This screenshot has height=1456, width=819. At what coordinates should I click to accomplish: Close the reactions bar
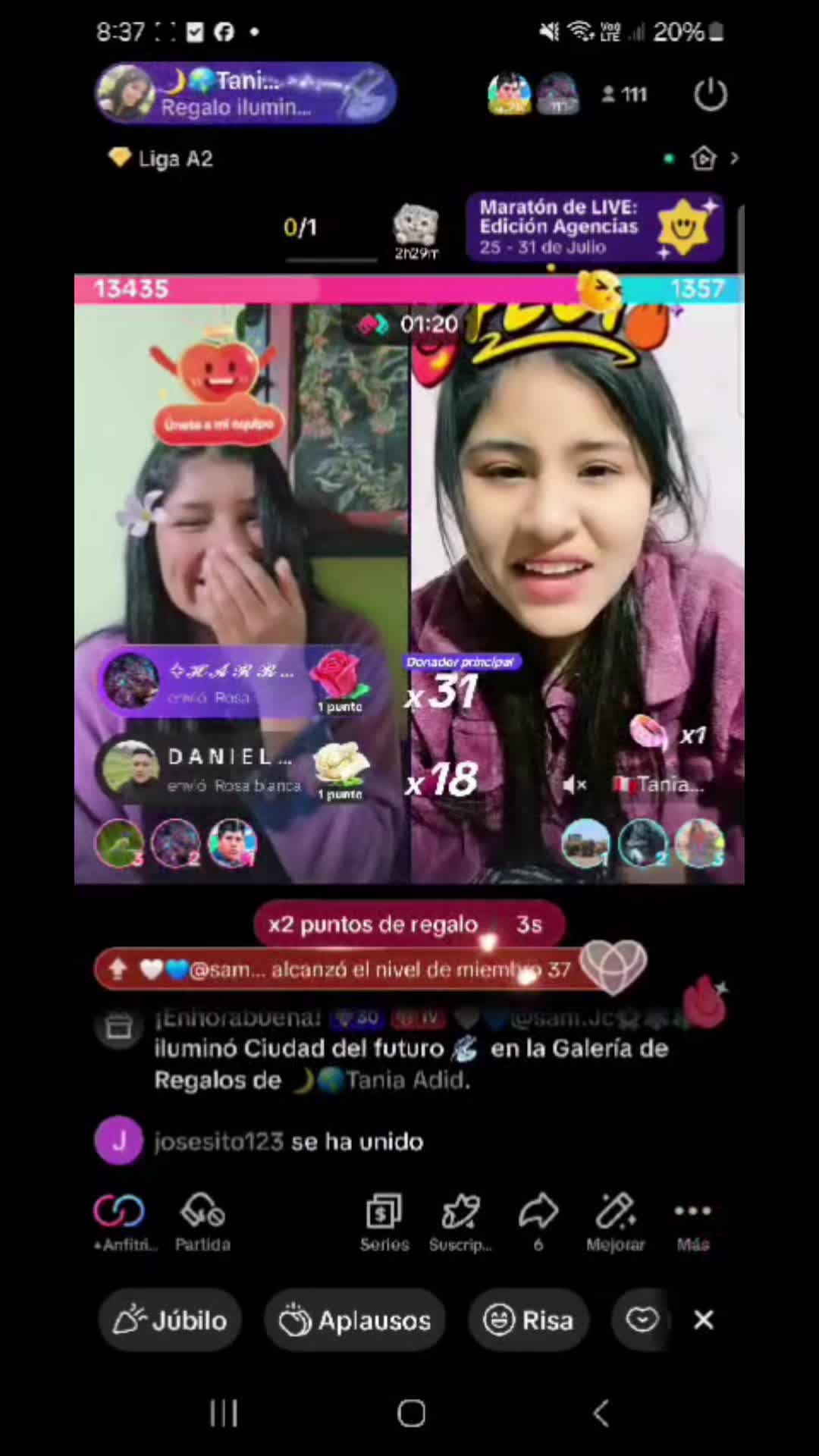[x=704, y=1320]
